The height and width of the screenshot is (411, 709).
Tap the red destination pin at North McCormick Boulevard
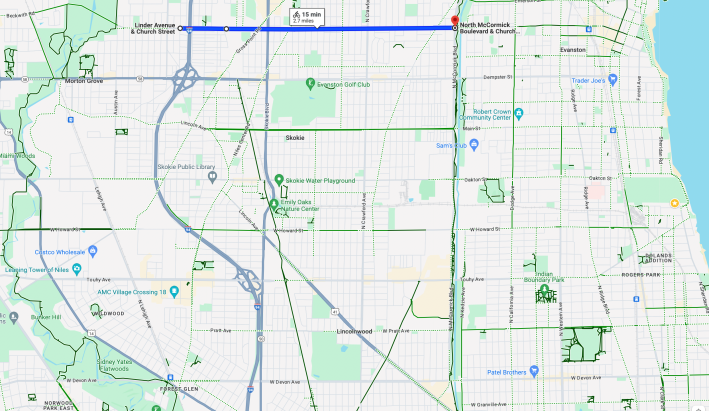pos(454,21)
